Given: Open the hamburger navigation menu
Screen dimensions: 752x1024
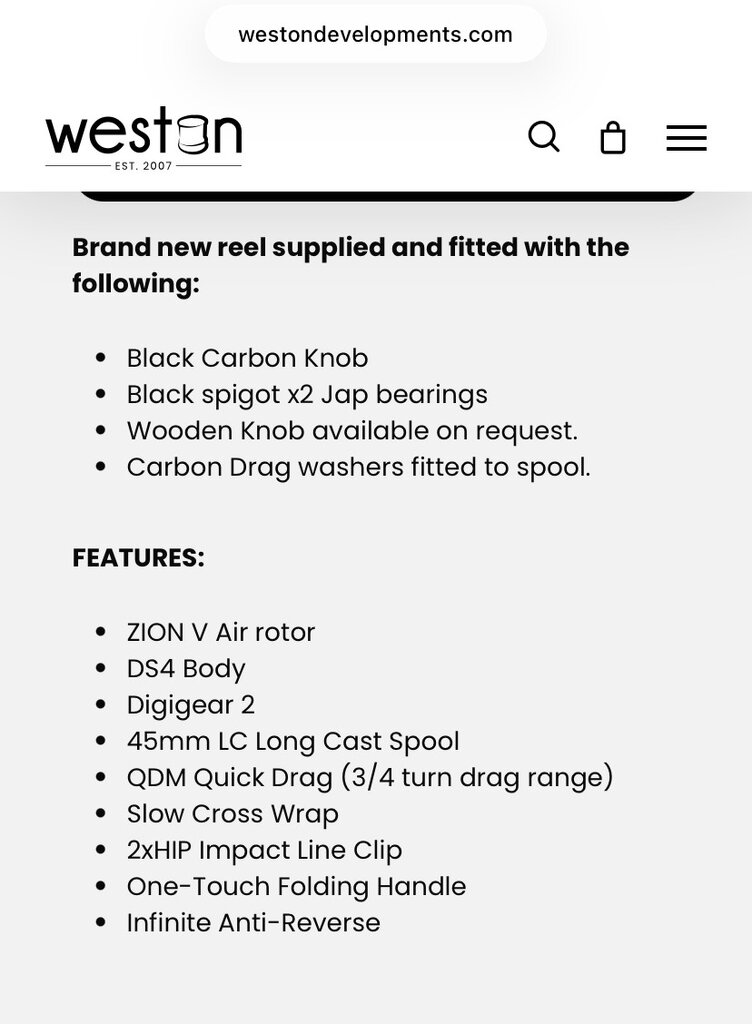Looking at the screenshot, I should tap(686, 138).
